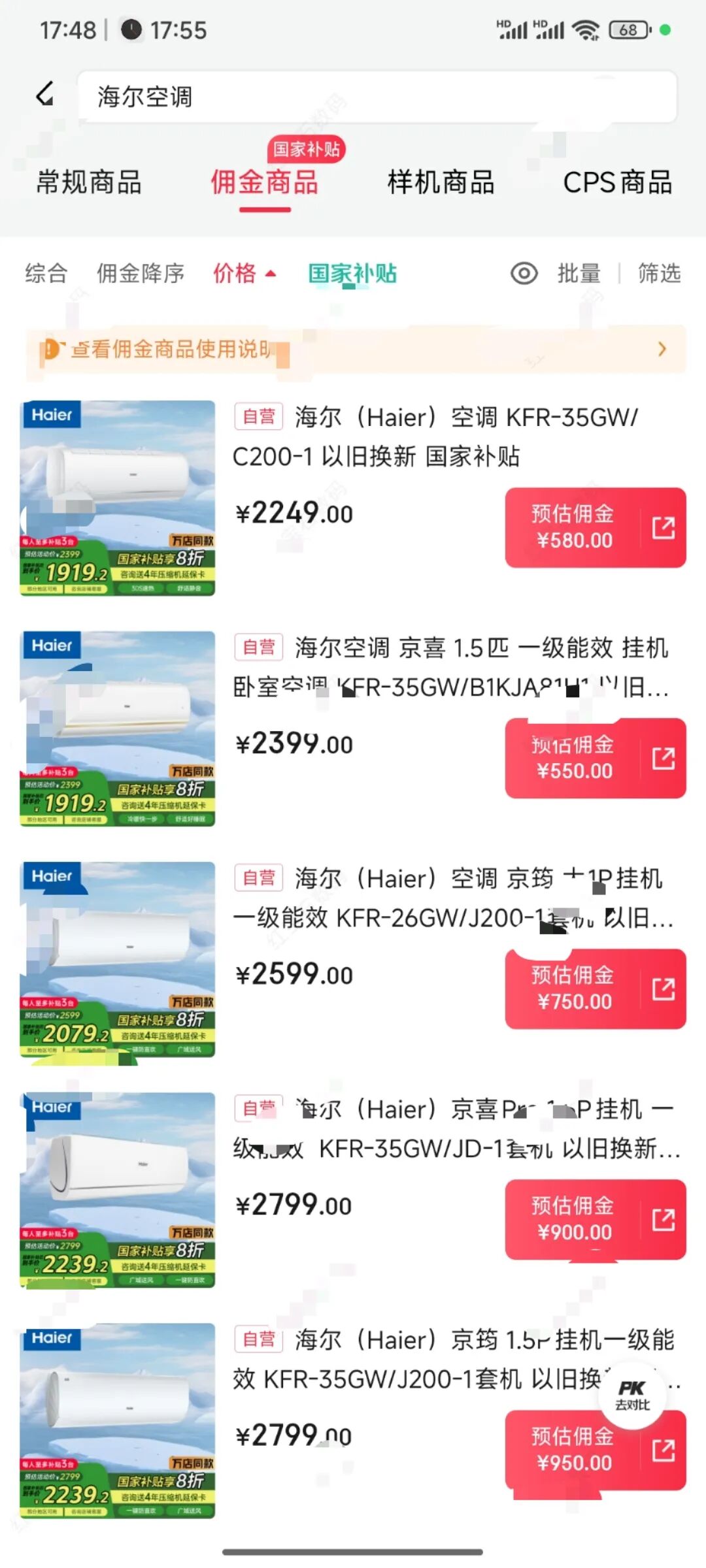Screen dimensions: 706x1568
Task: Tap the ¥750.00 预估佣金 button
Action: coord(596,988)
